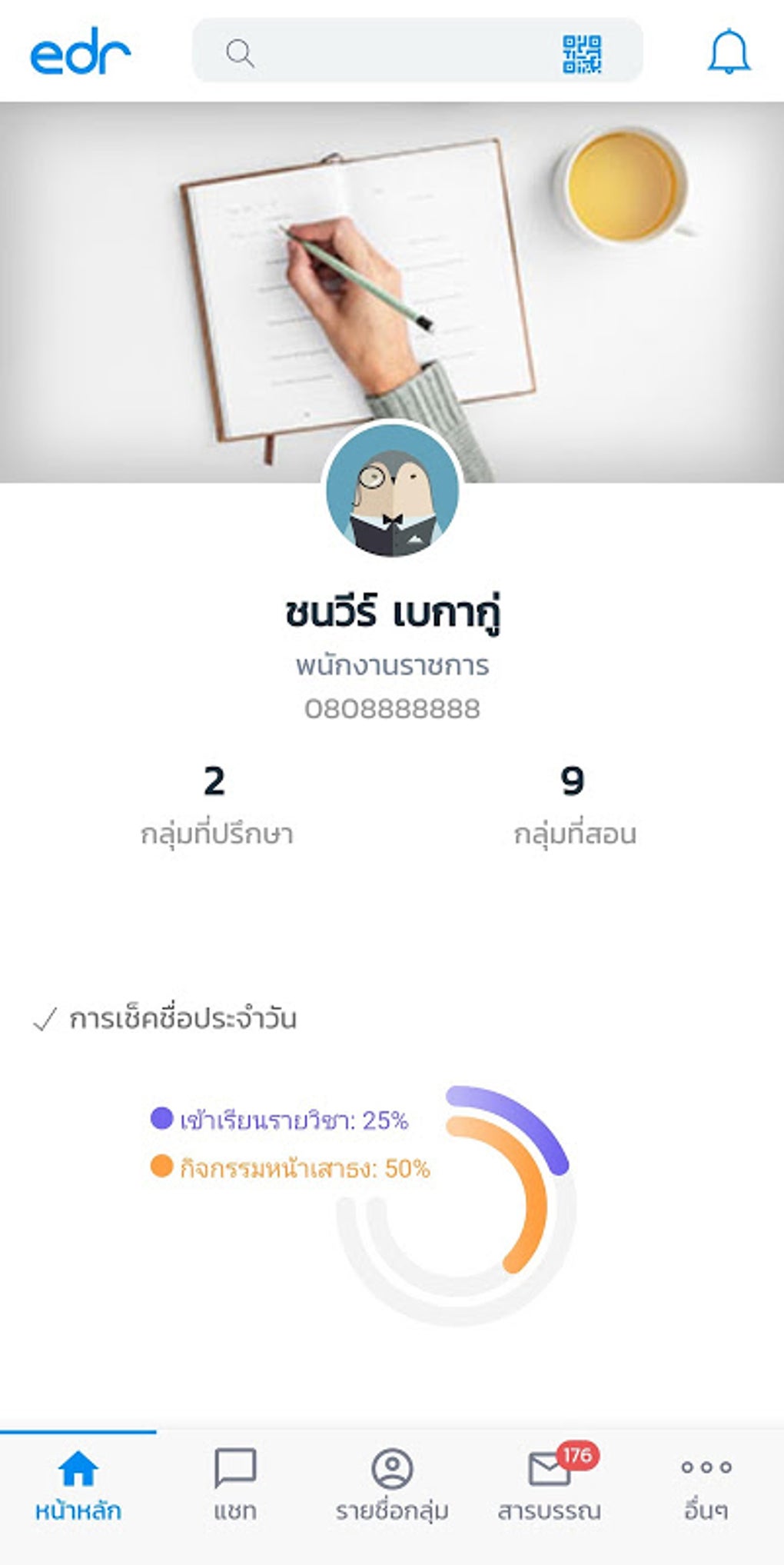Open the แชท chat icon
Viewport: 784px width, 1565px height.
pos(236,1467)
